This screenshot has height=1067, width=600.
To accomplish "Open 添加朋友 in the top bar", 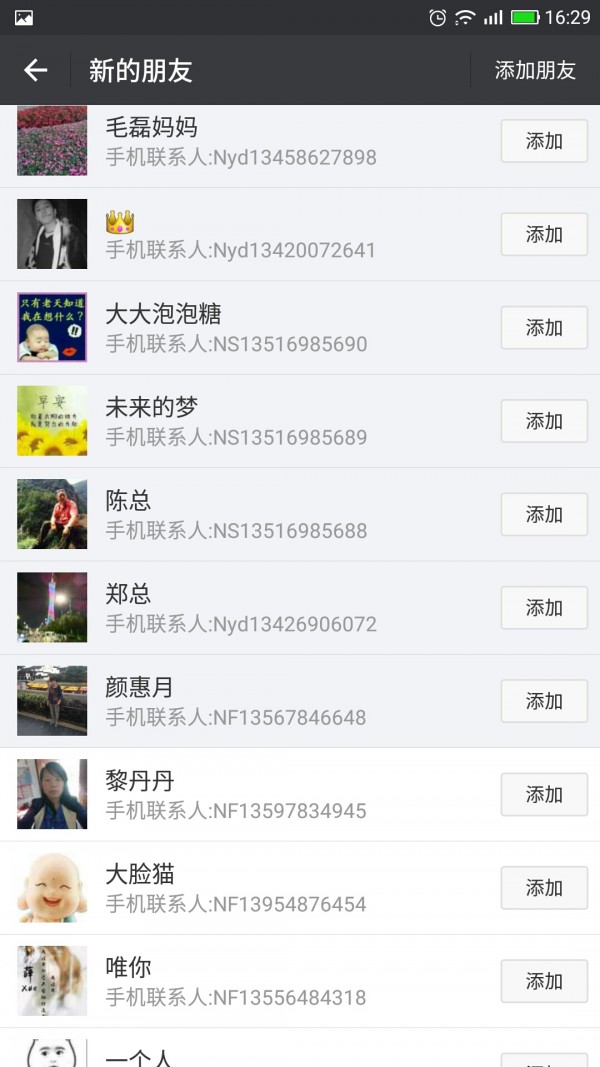I will pyautogui.click(x=535, y=70).
